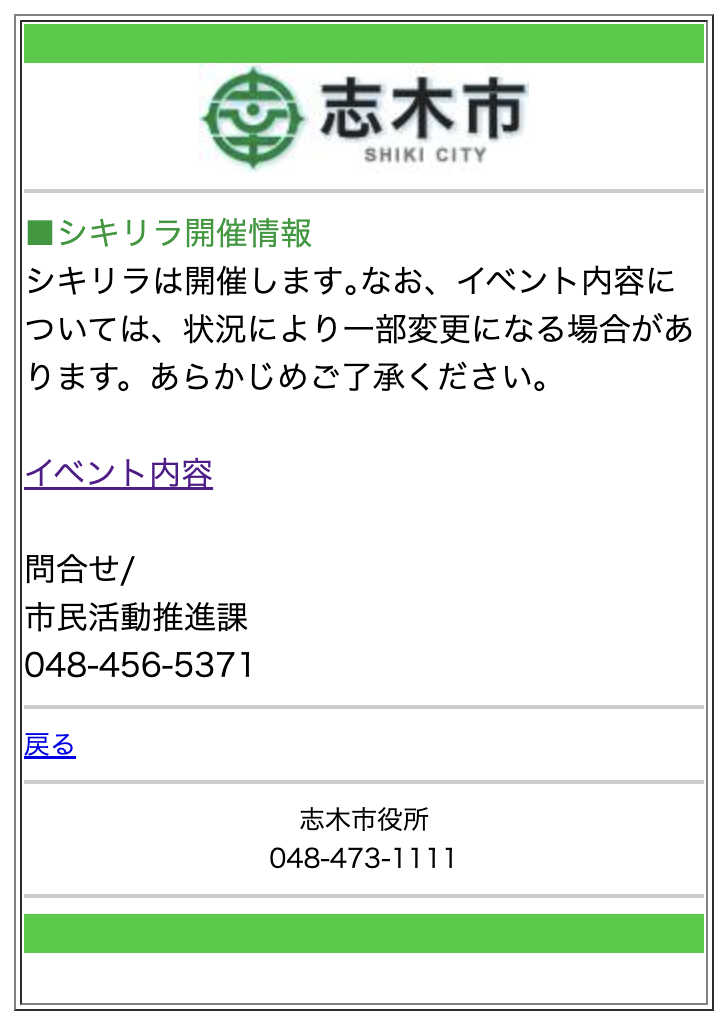Screen dimensions: 722x1022
Task: Open the イベント内容 link
Action: click(x=118, y=473)
